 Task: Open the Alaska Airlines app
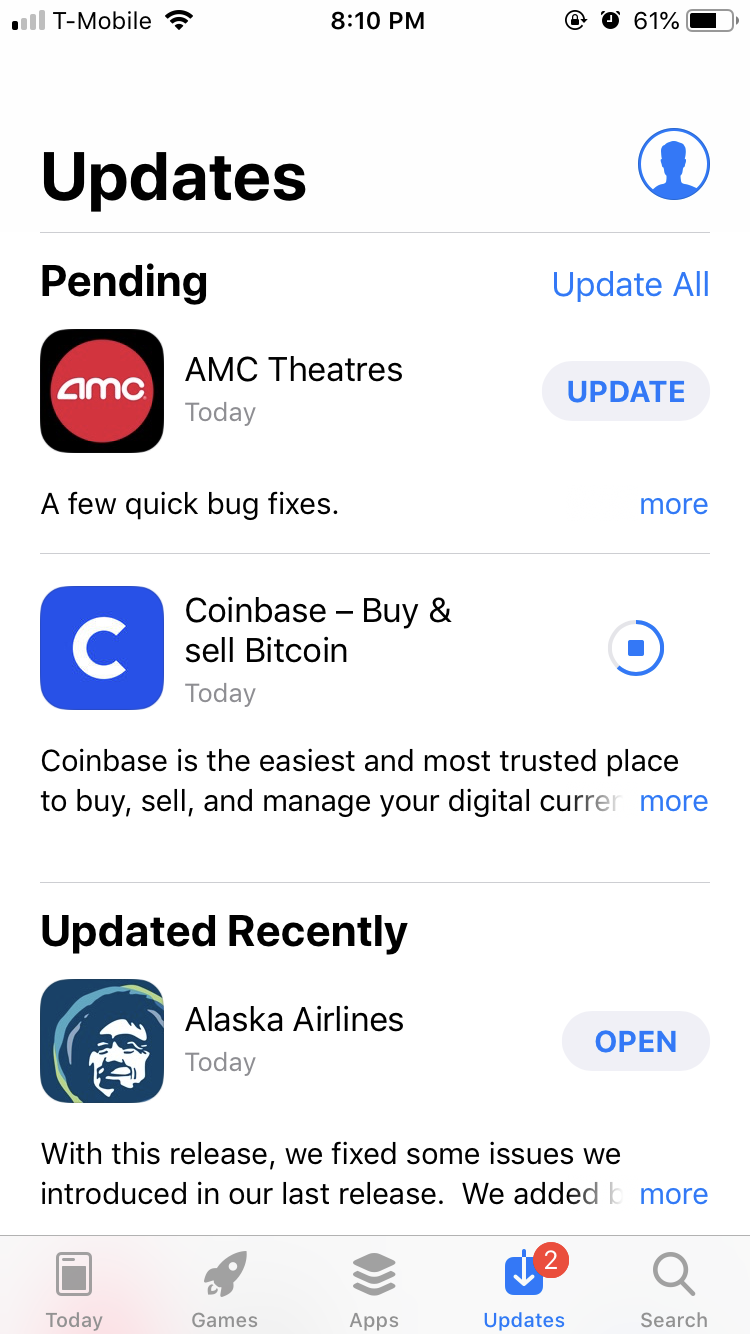coord(636,1042)
